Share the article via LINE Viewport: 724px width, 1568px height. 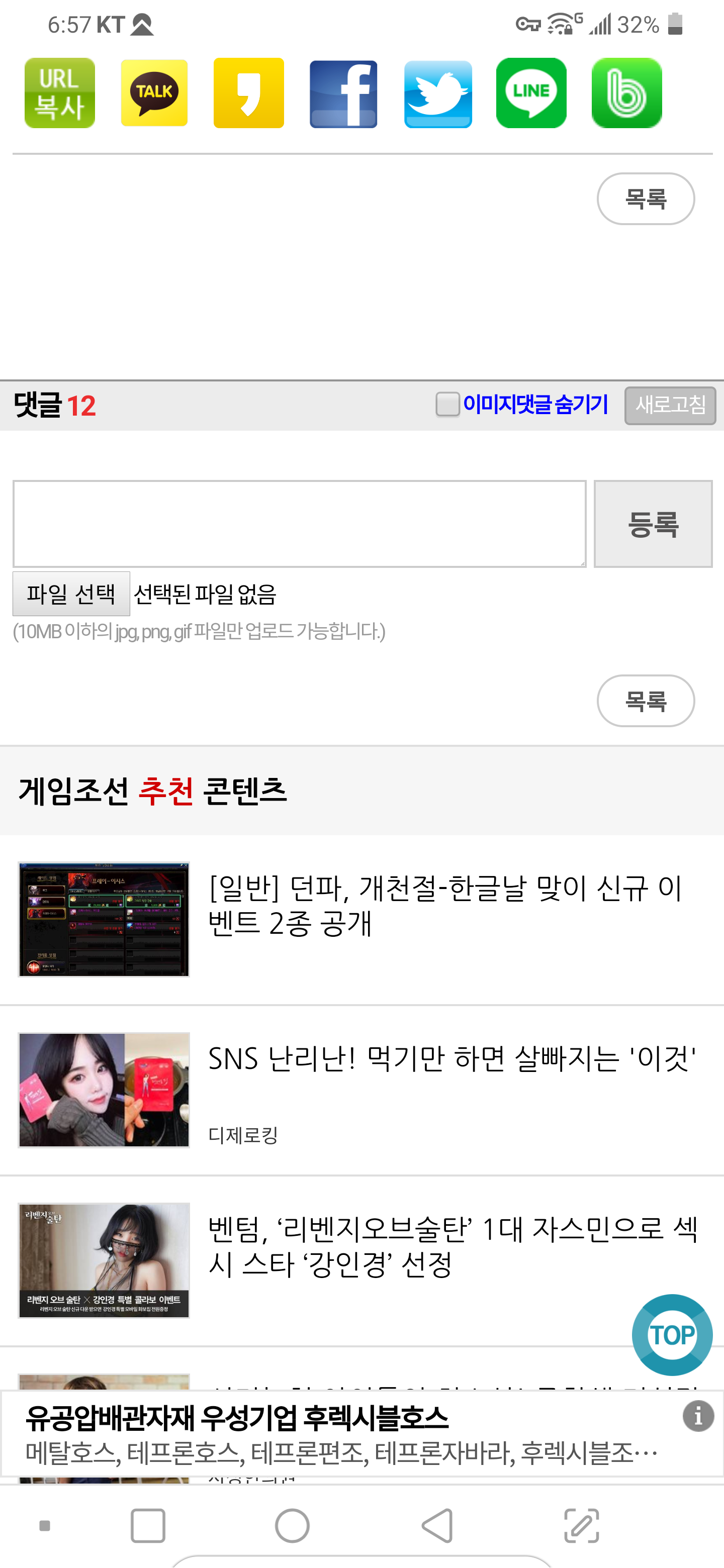pyautogui.click(x=531, y=93)
